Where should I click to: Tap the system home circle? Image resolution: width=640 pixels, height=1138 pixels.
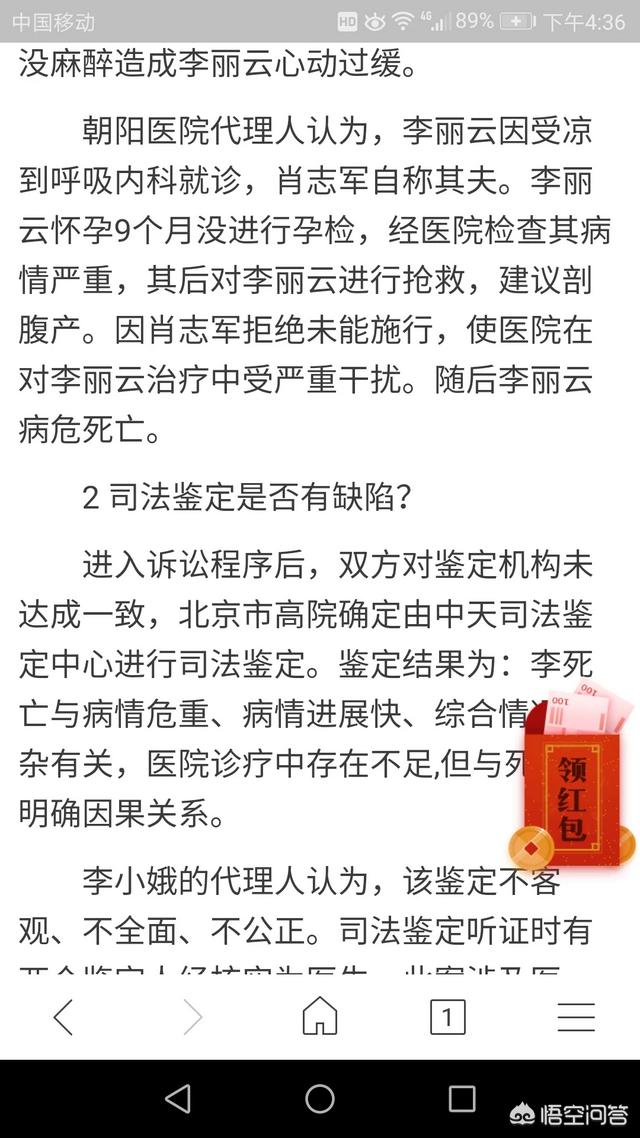pyautogui.click(x=320, y=1099)
